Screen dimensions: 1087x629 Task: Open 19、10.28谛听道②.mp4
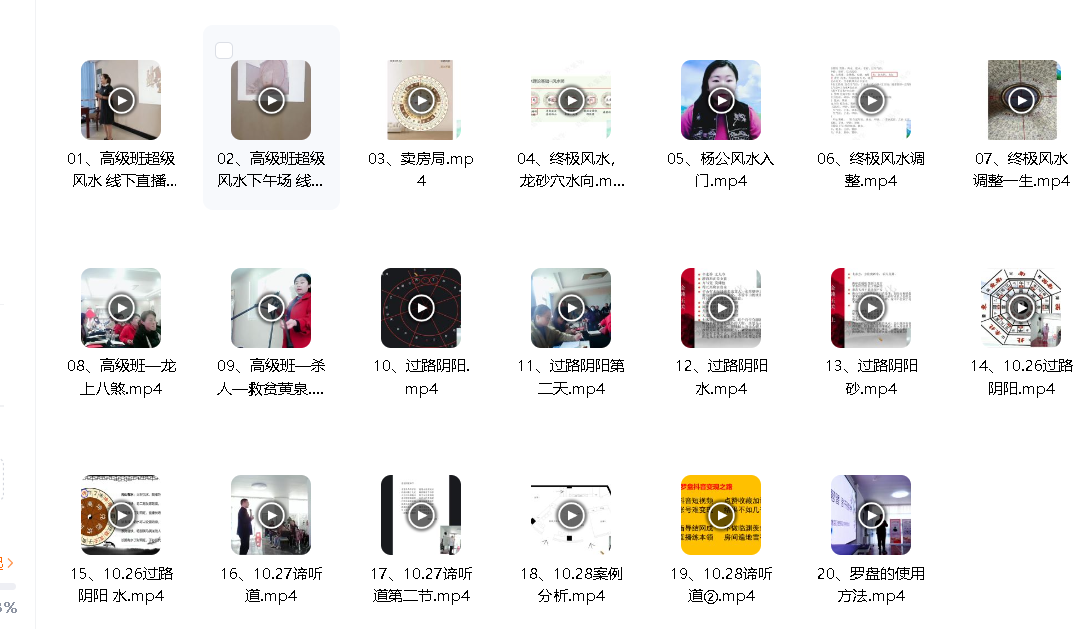coord(721,515)
